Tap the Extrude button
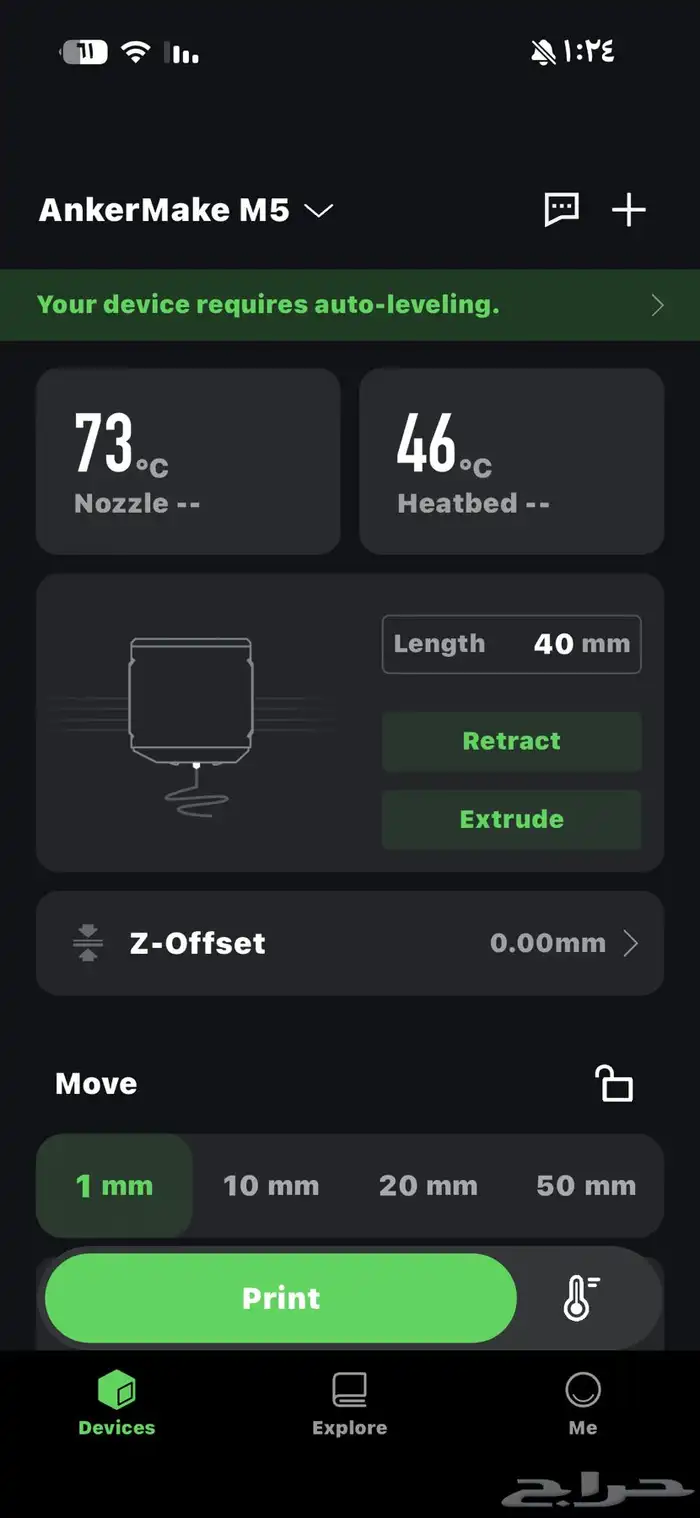The image size is (700, 1518). 511,819
